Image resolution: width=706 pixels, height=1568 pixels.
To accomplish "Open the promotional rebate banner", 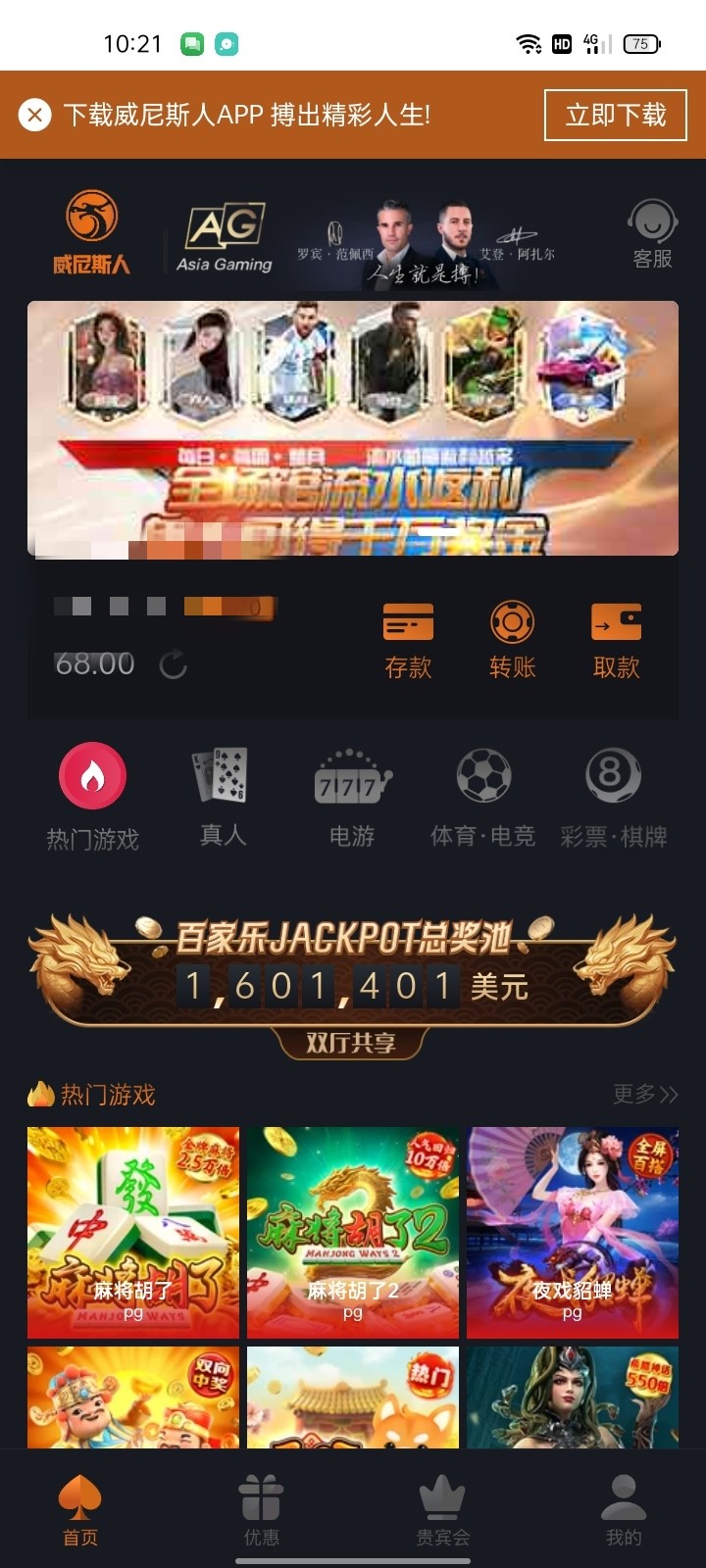I will pyautogui.click(x=353, y=428).
